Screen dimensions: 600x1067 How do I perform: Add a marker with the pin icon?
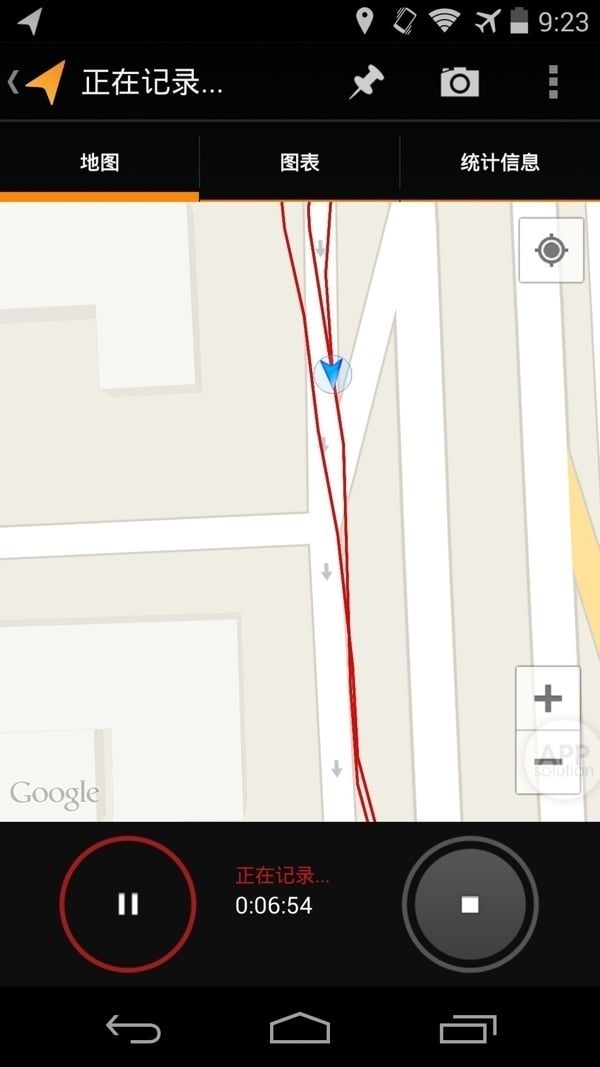367,83
